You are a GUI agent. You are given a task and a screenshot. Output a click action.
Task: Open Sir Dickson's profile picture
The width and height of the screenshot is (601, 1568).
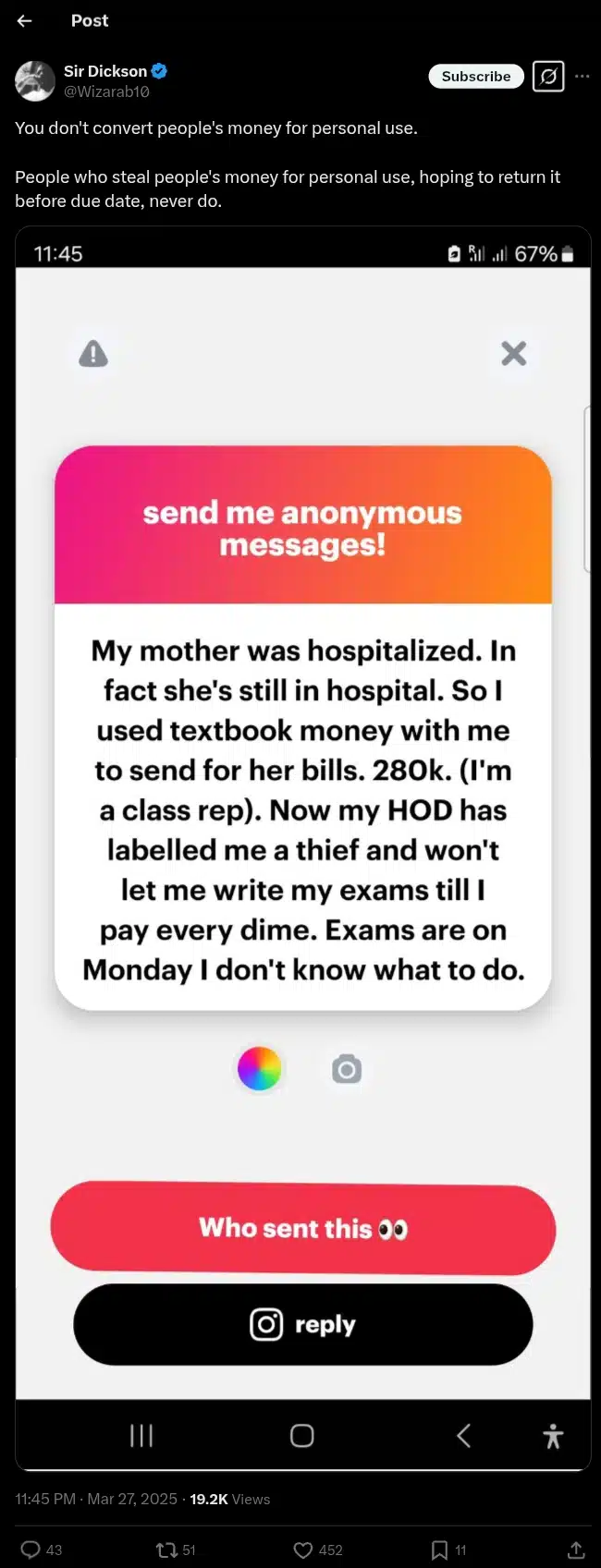coord(35,81)
